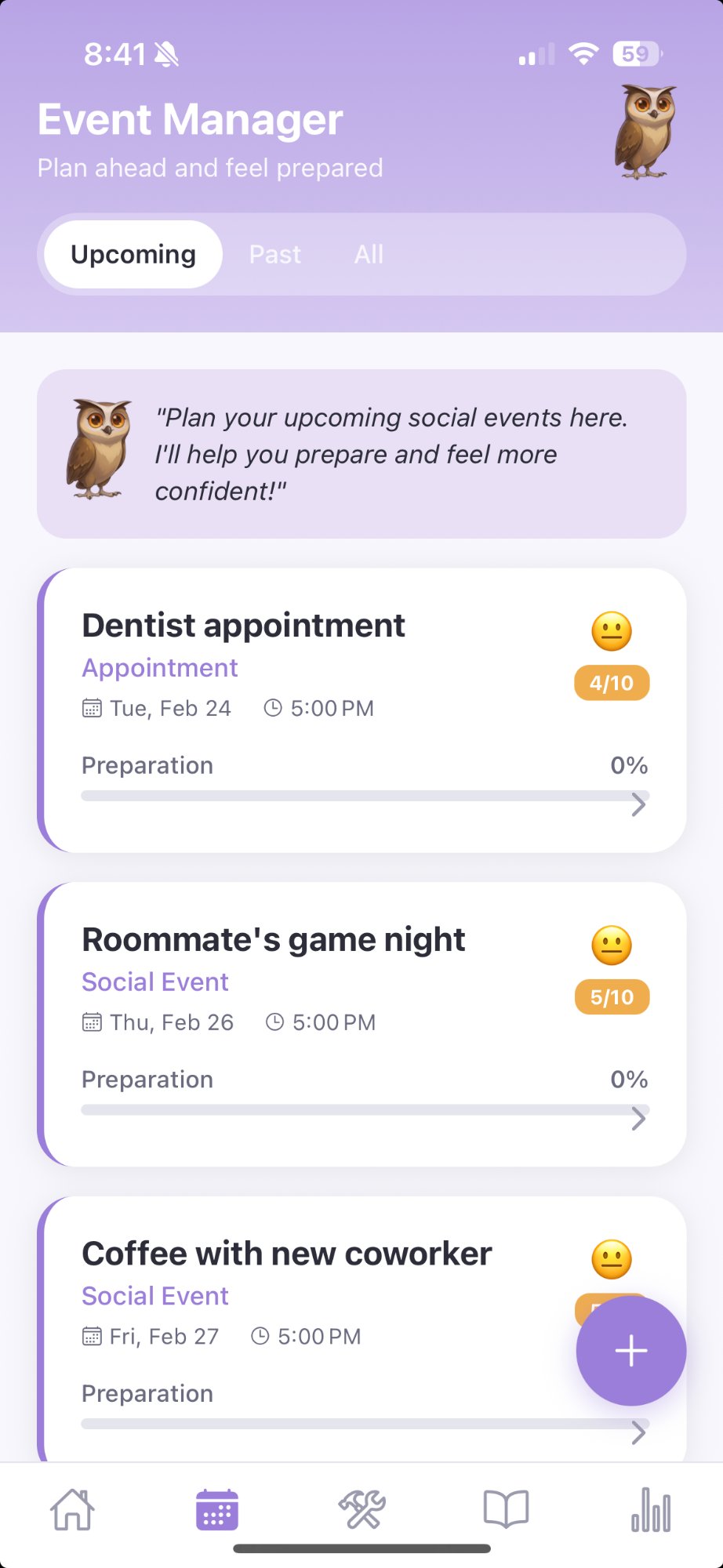Viewport: 723px width, 1568px height.
Task: Open the journal book icon
Action: [506, 1508]
